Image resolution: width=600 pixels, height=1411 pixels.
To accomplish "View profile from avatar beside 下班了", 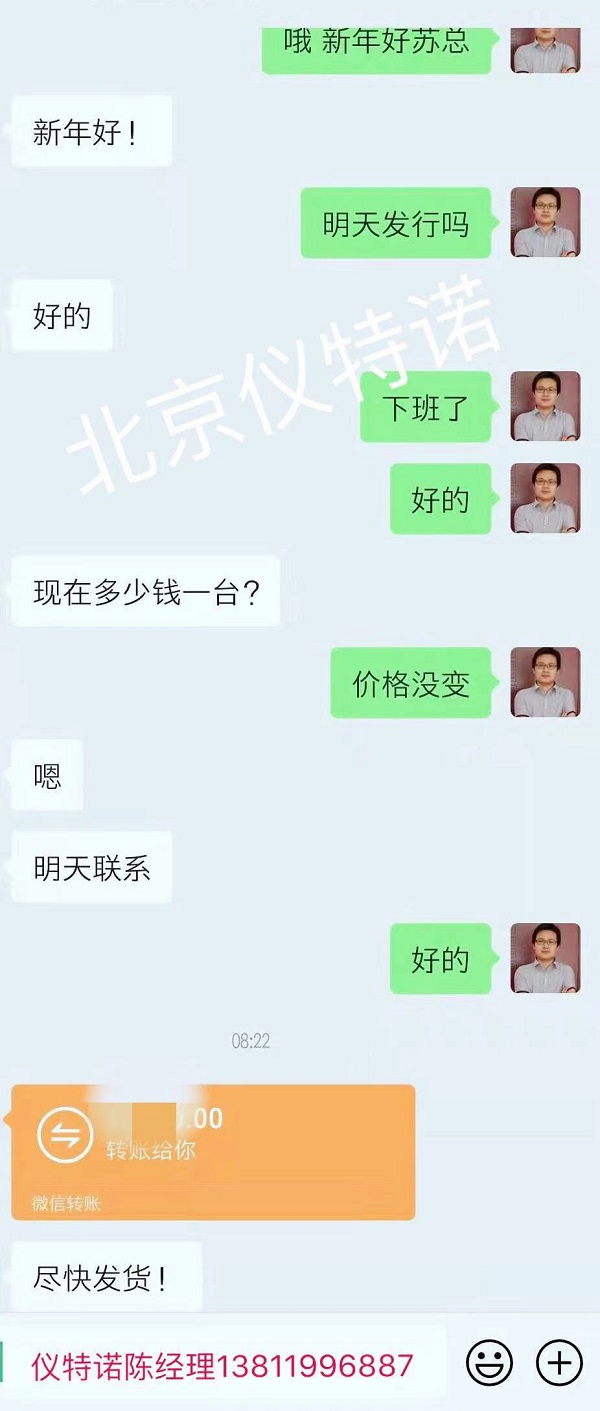I will click(545, 407).
